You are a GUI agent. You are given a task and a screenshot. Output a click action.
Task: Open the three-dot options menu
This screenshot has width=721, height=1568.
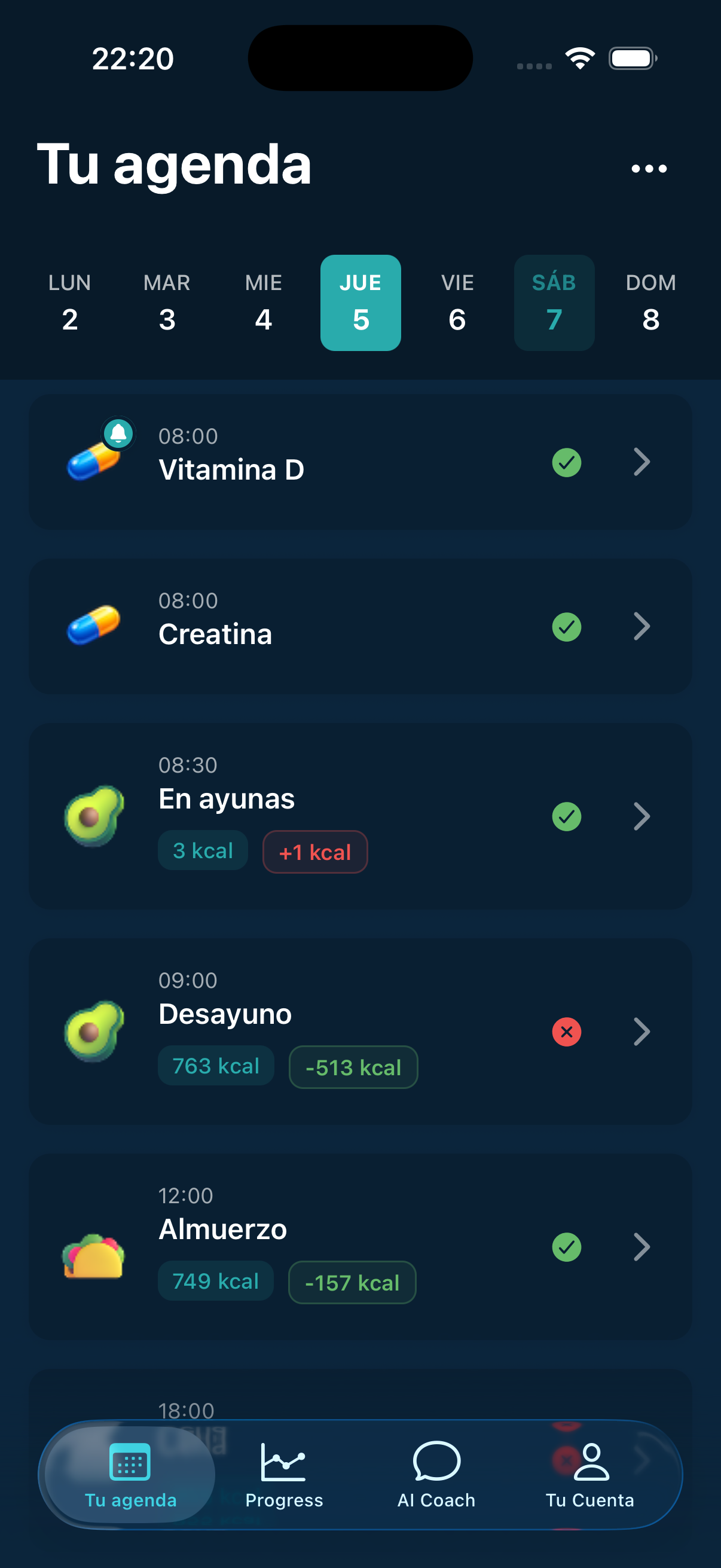[x=649, y=169]
